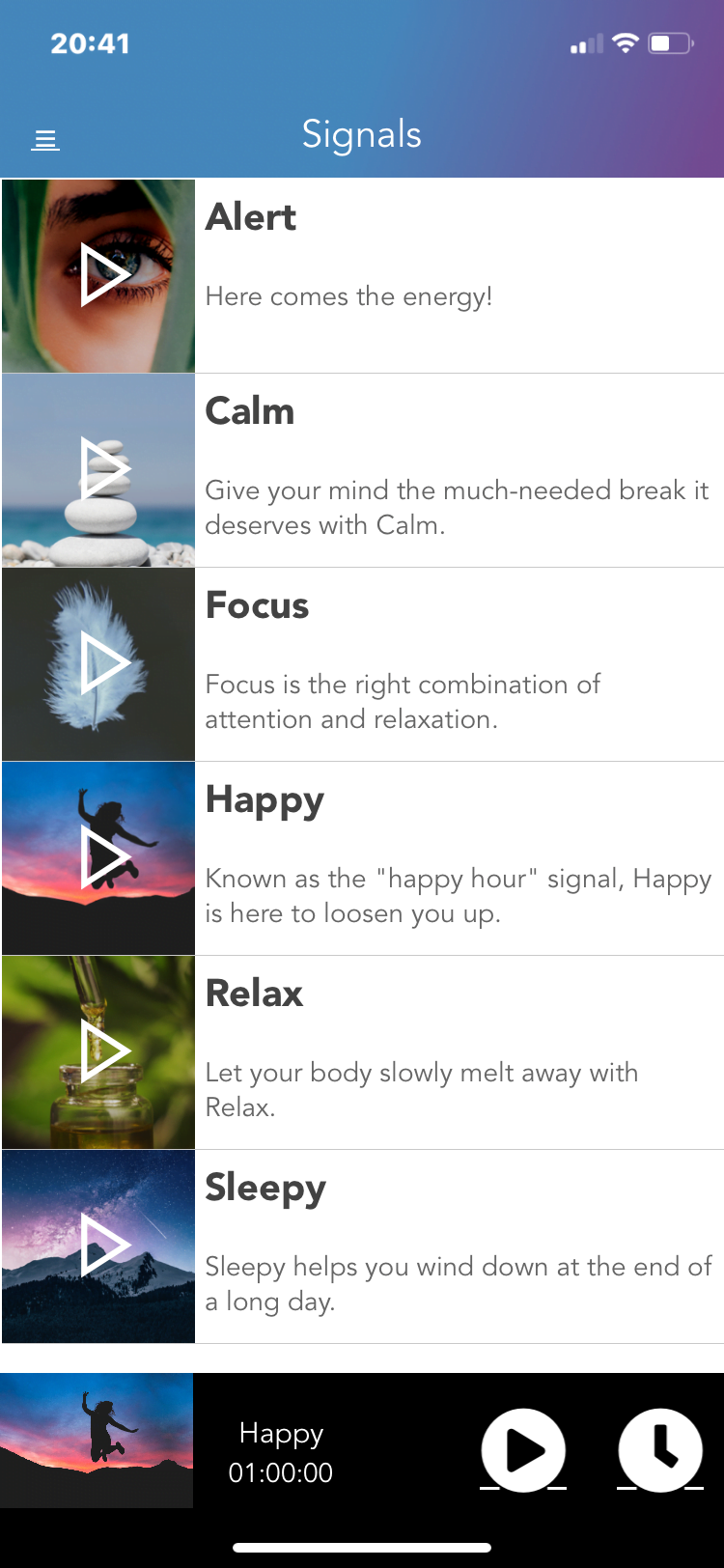The width and height of the screenshot is (724, 1568).
Task: Open the timer clock icon
Action: pyautogui.click(x=660, y=1450)
